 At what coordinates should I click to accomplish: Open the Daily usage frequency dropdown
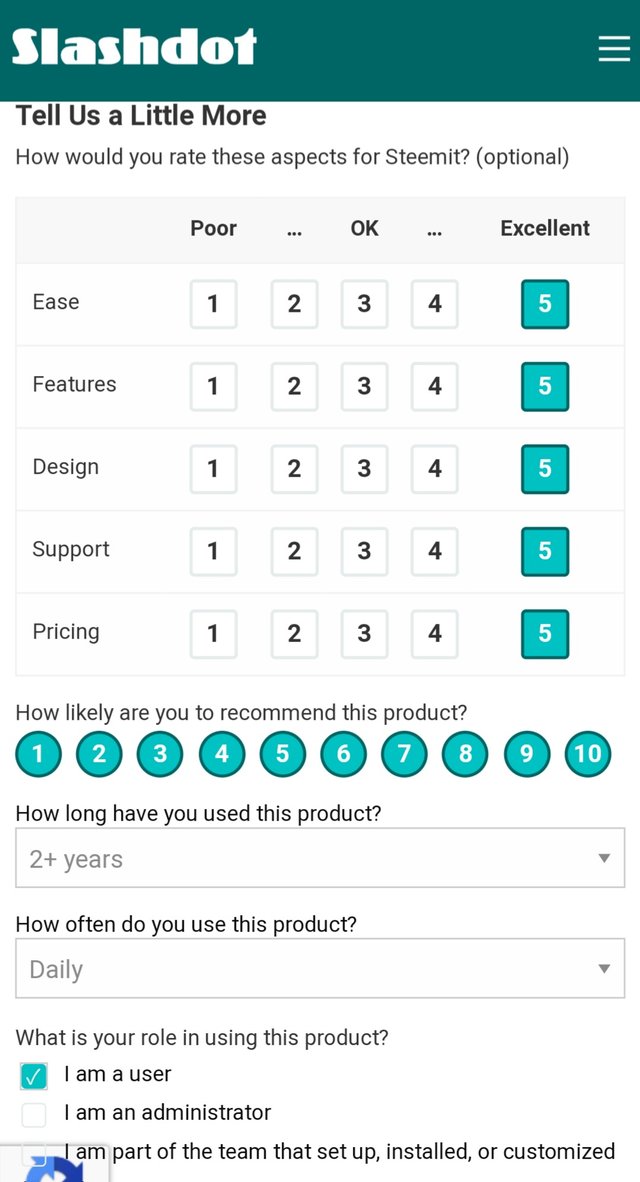pyautogui.click(x=320, y=968)
